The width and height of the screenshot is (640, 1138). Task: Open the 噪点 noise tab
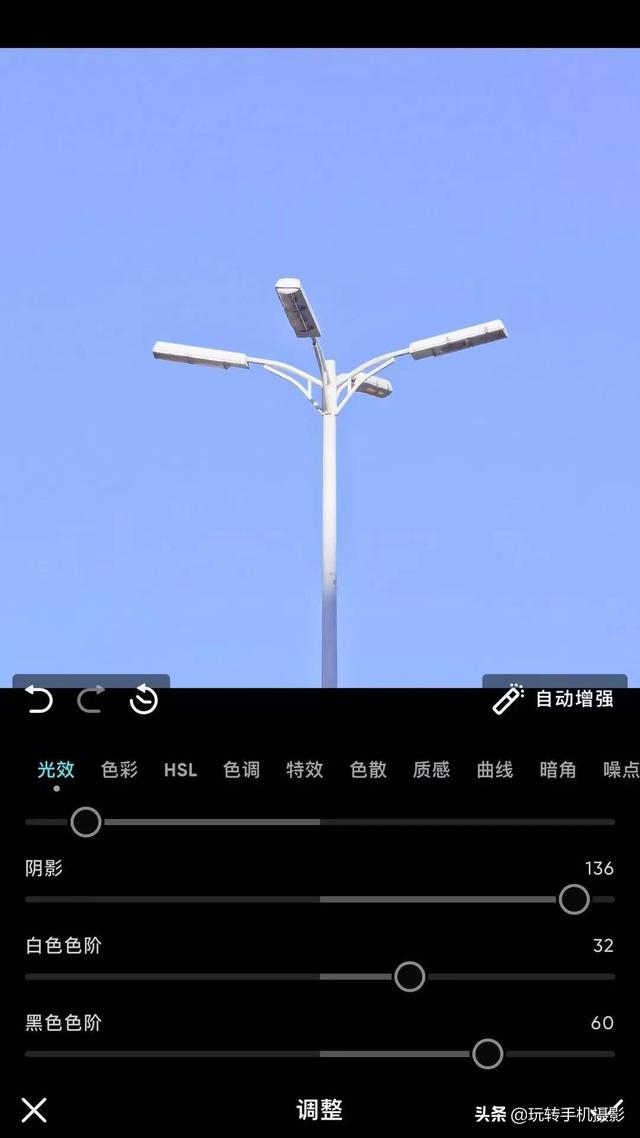620,769
